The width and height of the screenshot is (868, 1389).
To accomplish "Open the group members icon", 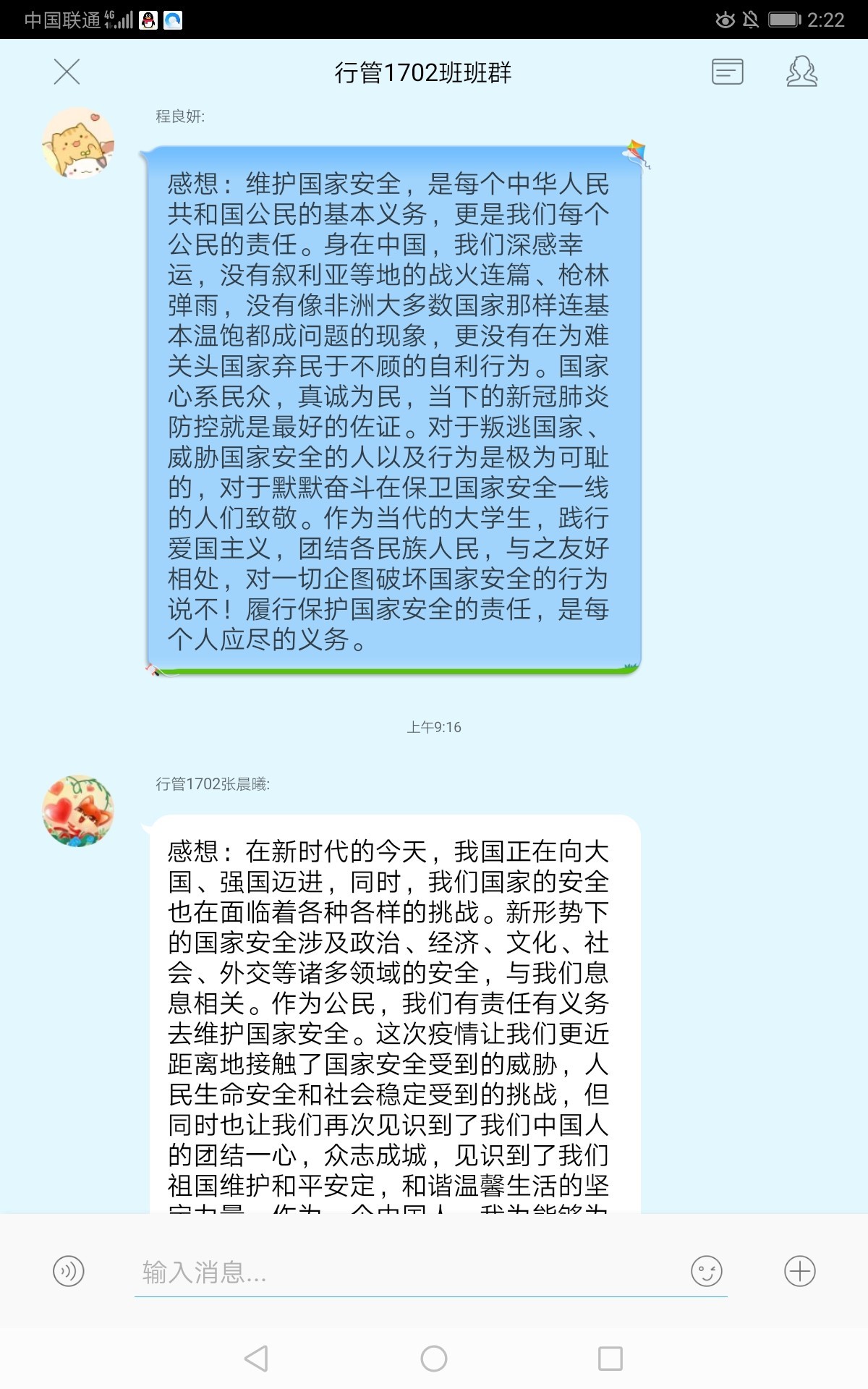I will coord(801,72).
